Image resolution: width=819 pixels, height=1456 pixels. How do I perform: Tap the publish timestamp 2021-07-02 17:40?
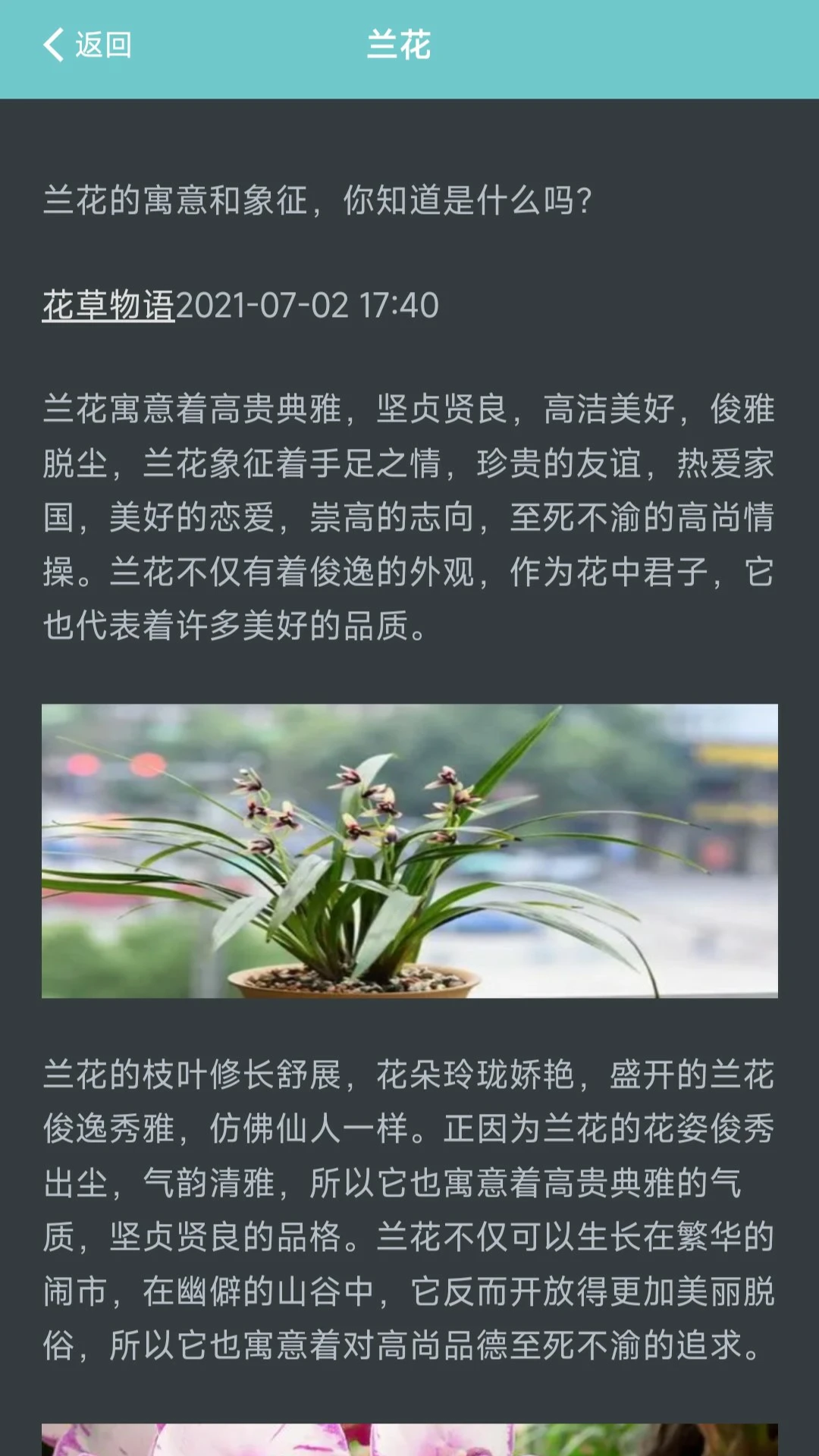[x=306, y=306]
